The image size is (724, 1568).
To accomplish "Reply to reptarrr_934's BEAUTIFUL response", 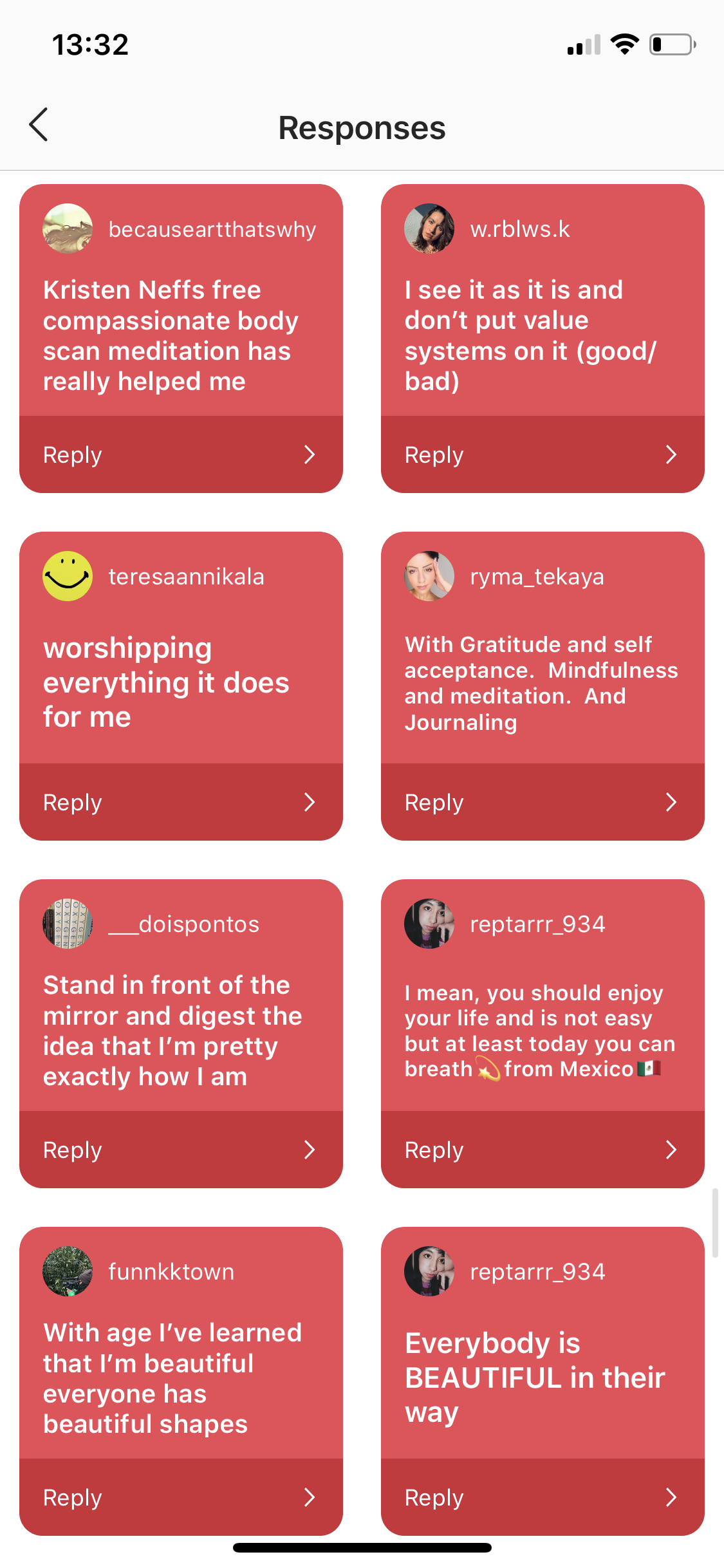I will pyautogui.click(x=542, y=1497).
